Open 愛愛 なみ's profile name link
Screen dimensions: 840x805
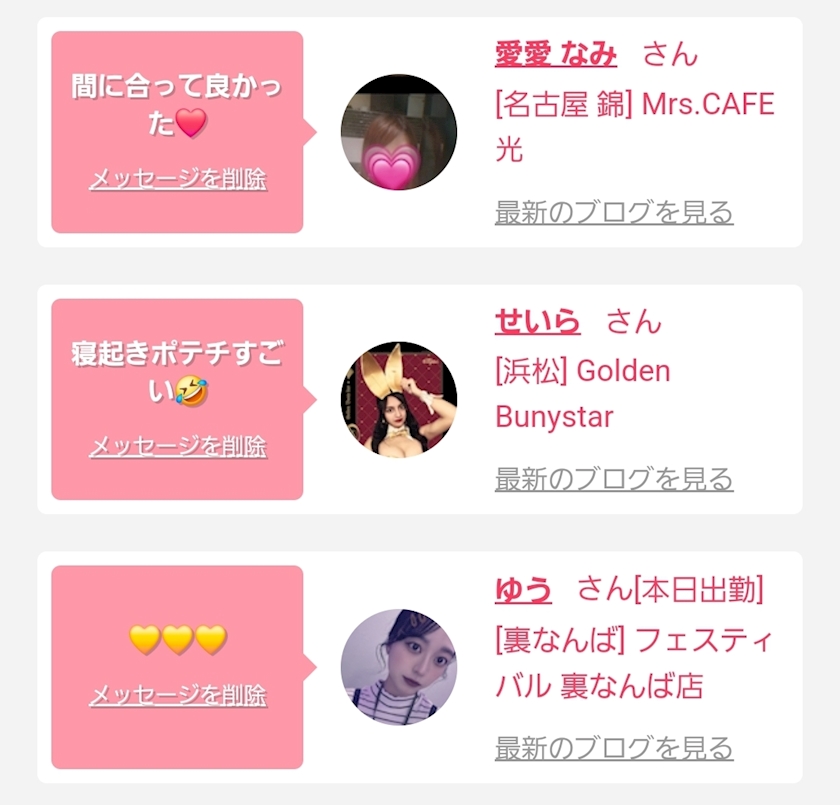[556, 54]
